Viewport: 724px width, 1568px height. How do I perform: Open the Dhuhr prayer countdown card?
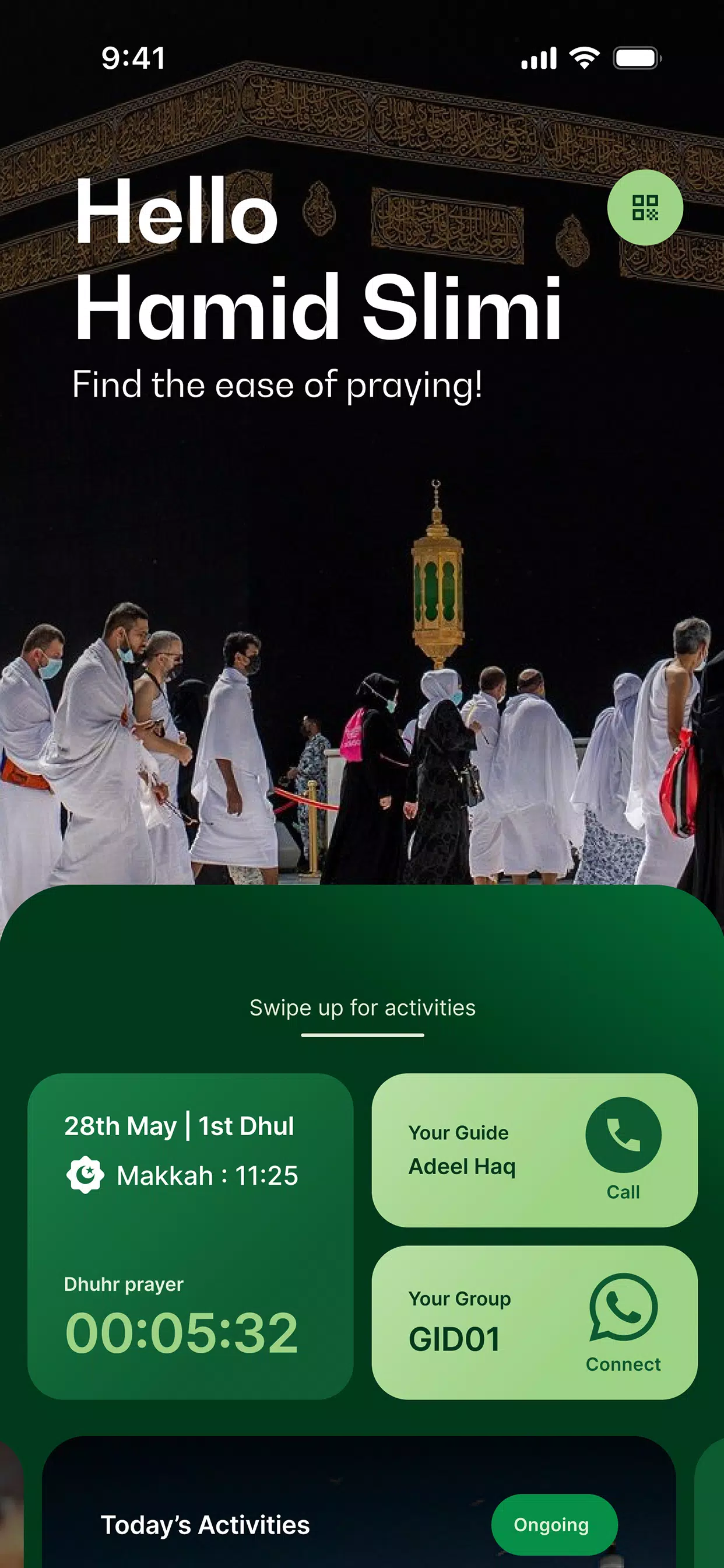coord(191,1236)
